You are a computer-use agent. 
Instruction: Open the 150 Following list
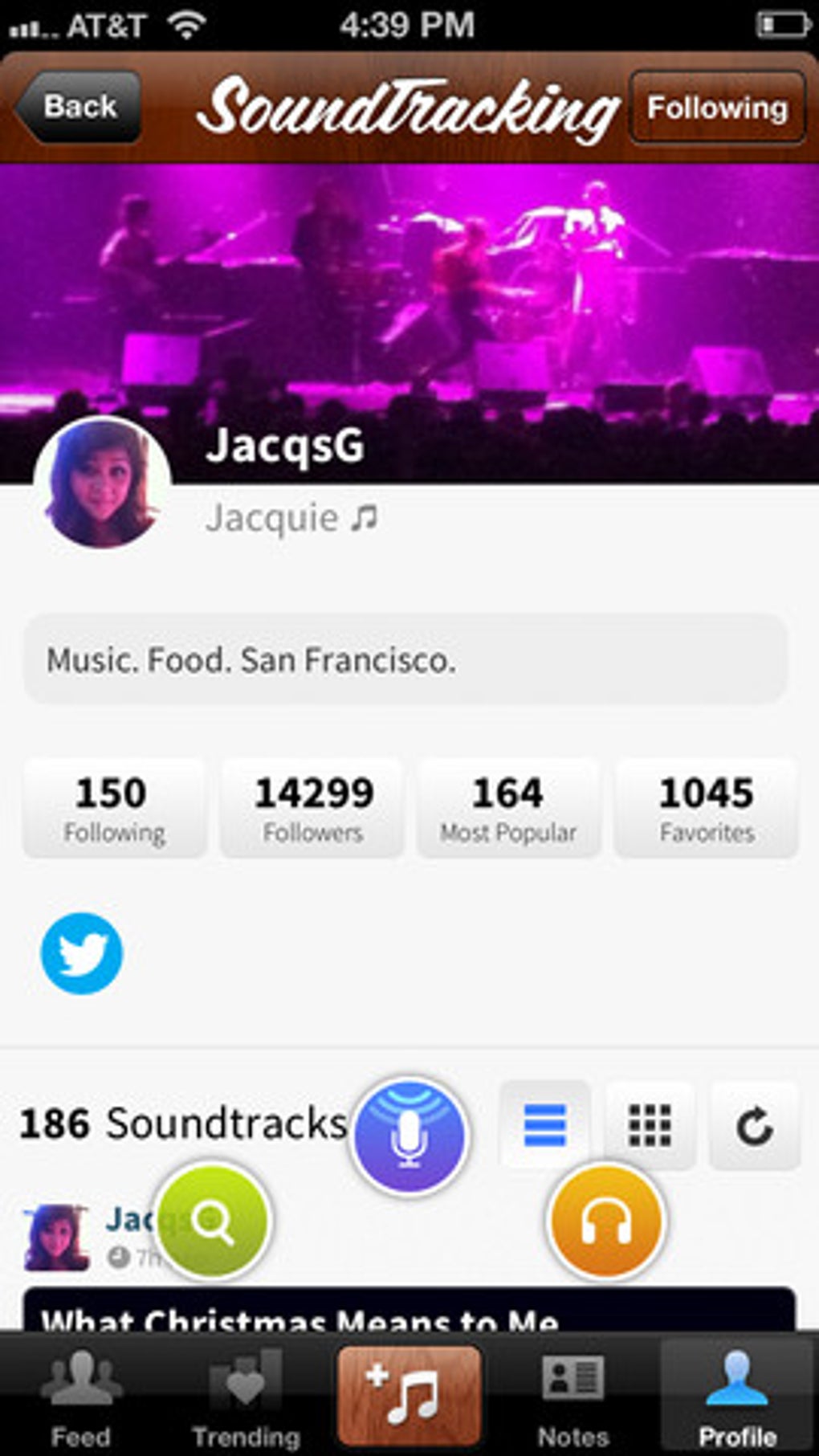pyautogui.click(x=112, y=806)
